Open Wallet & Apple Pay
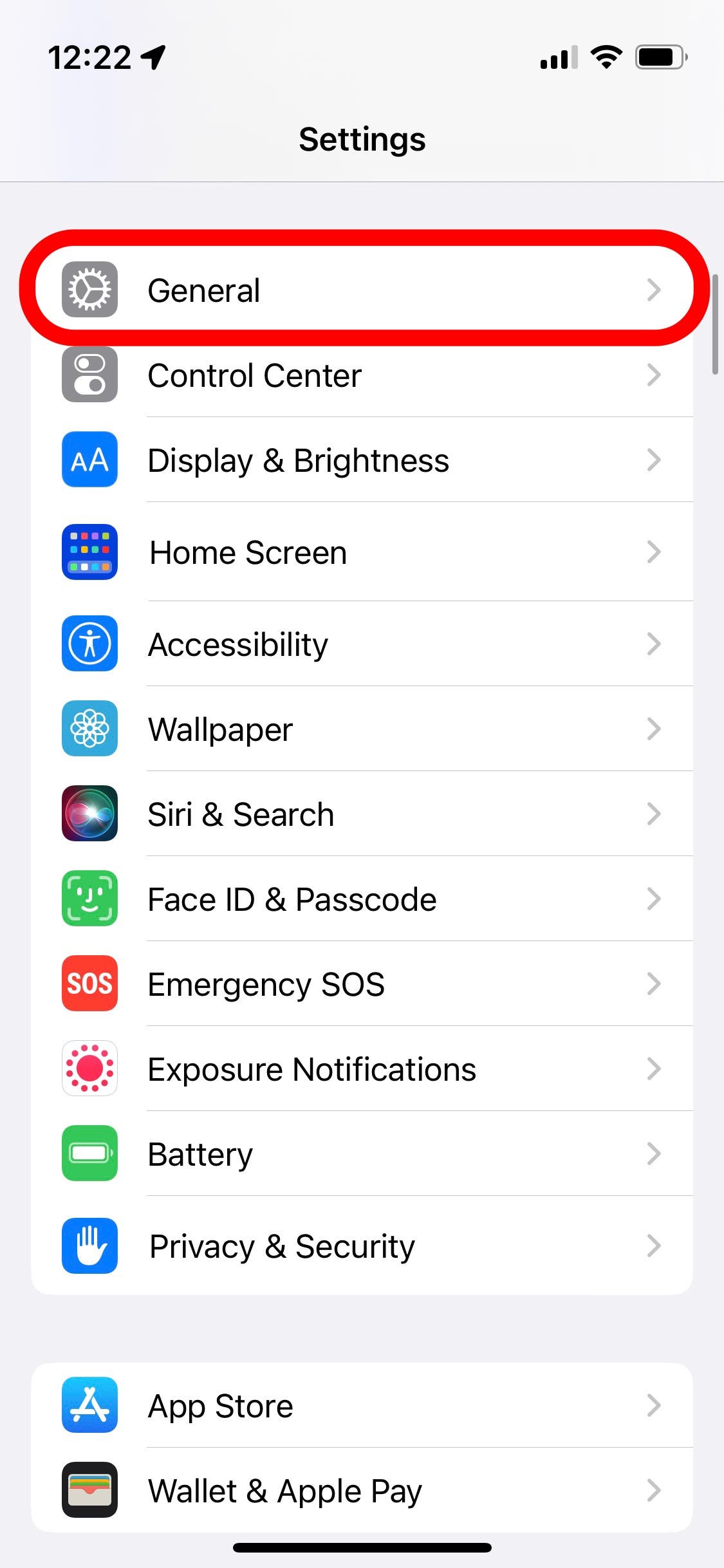Image resolution: width=724 pixels, height=1568 pixels. pos(360,1490)
